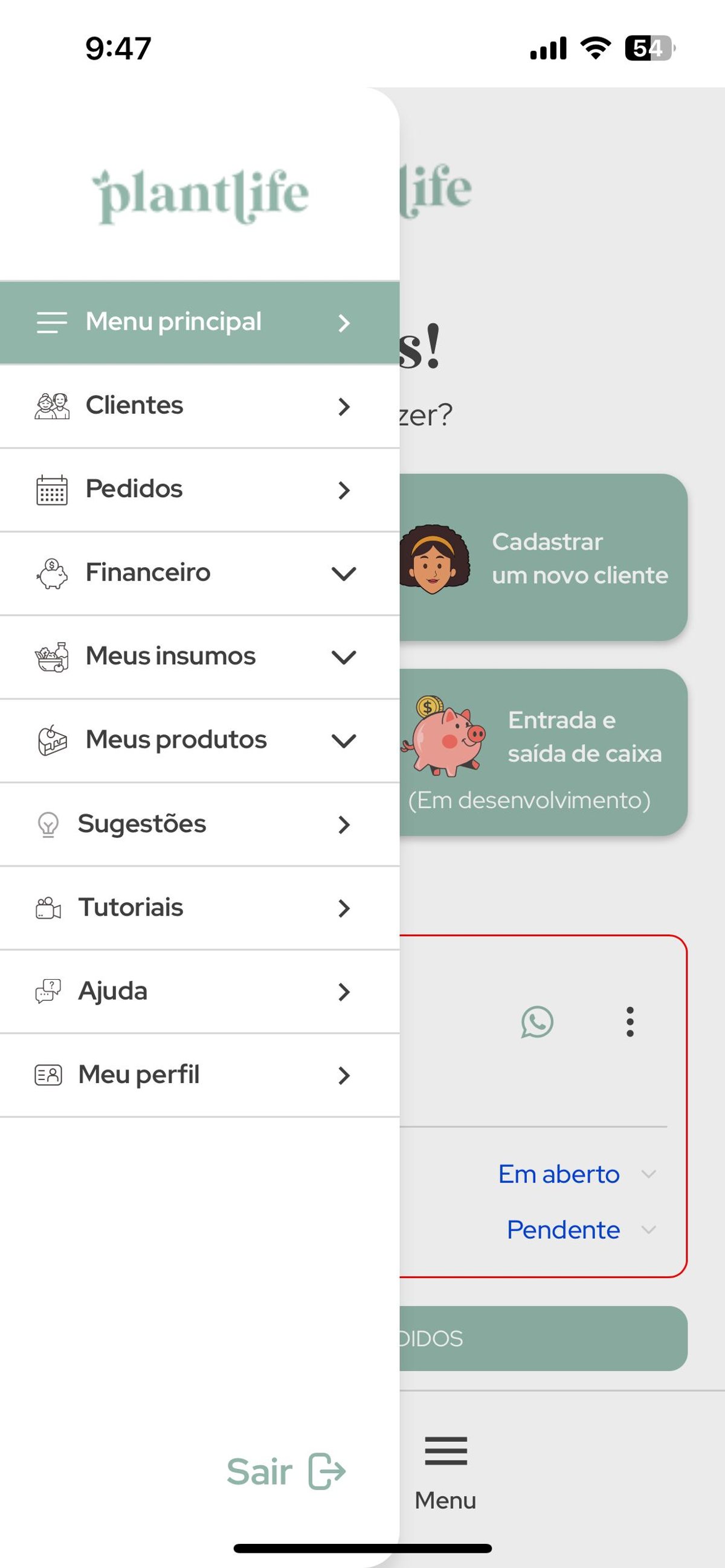725x1568 pixels.
Task: Click the Meu perfil badge icon
Action: [48, 1076]
